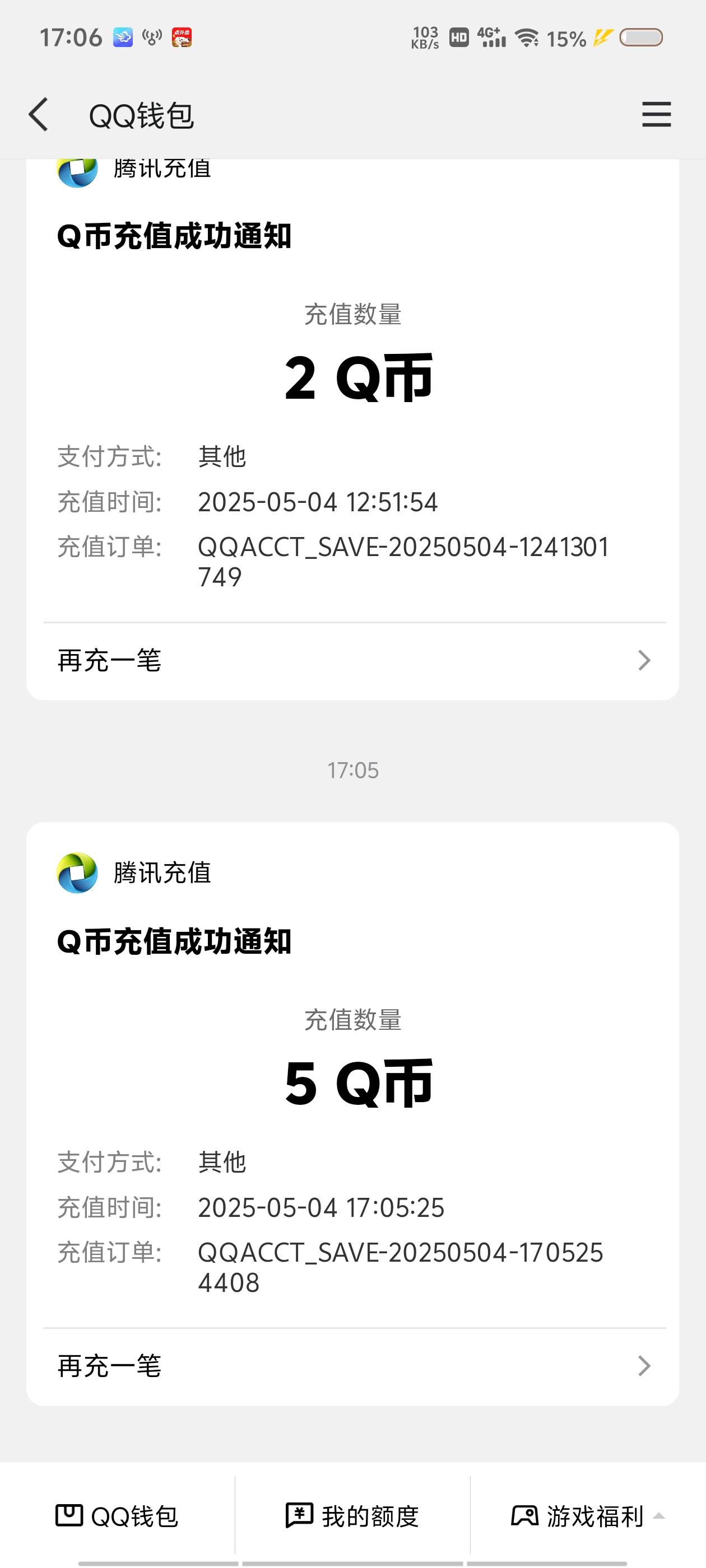Viewport: 706px width, 1568px height.
Task: Go back from QQ钱包 page
Action: click(x=38, y=114)
